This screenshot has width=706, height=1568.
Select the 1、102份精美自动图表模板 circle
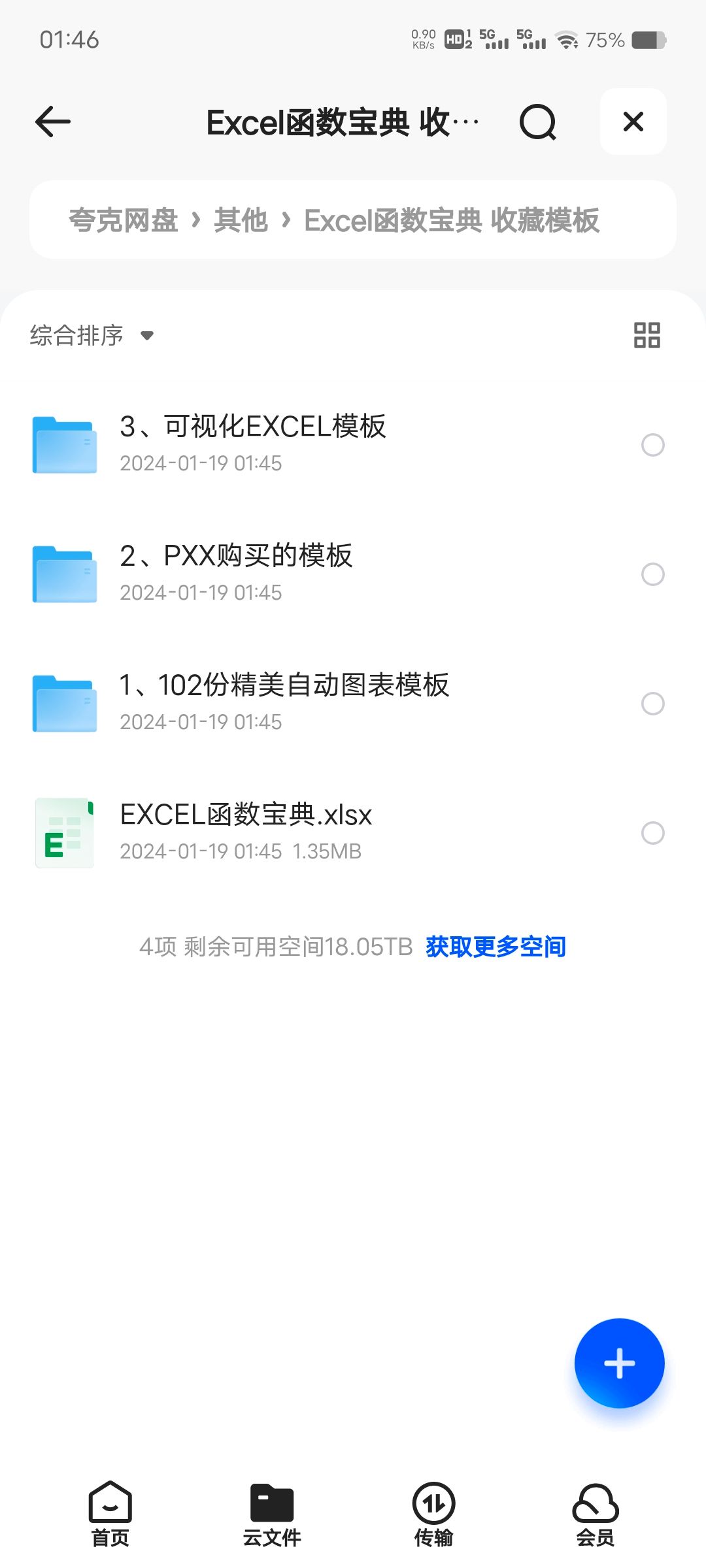click(652, 704)
